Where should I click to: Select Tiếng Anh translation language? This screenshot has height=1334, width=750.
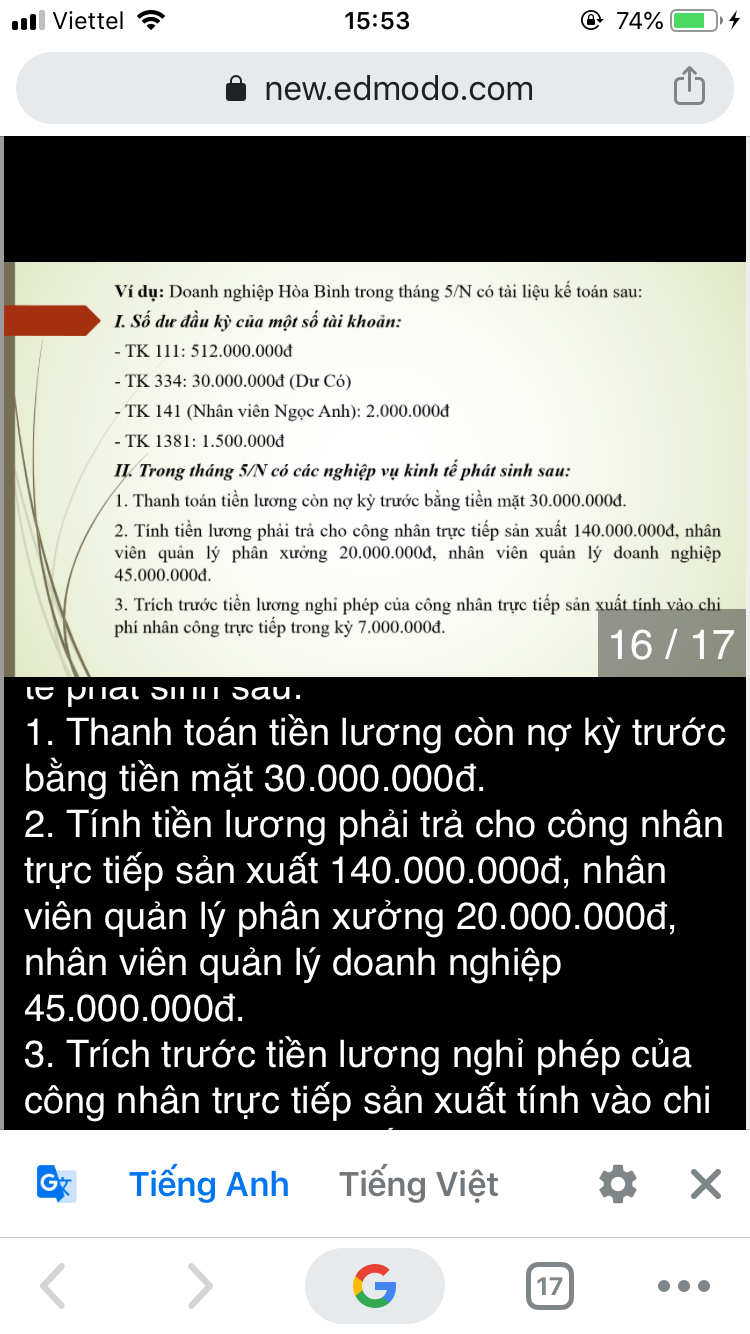click(x=209, y=1185)
